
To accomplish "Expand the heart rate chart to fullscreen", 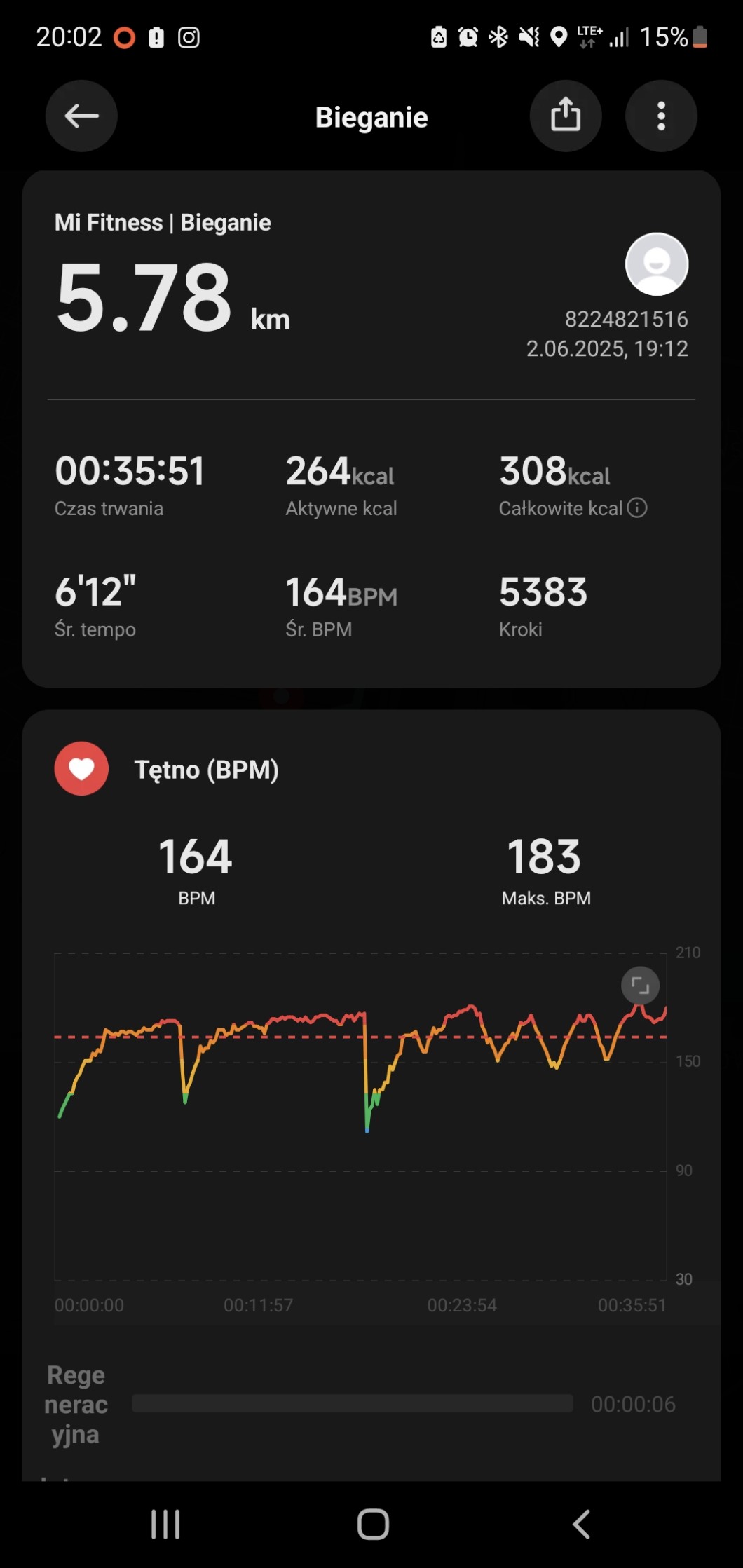I will [640, 986].
